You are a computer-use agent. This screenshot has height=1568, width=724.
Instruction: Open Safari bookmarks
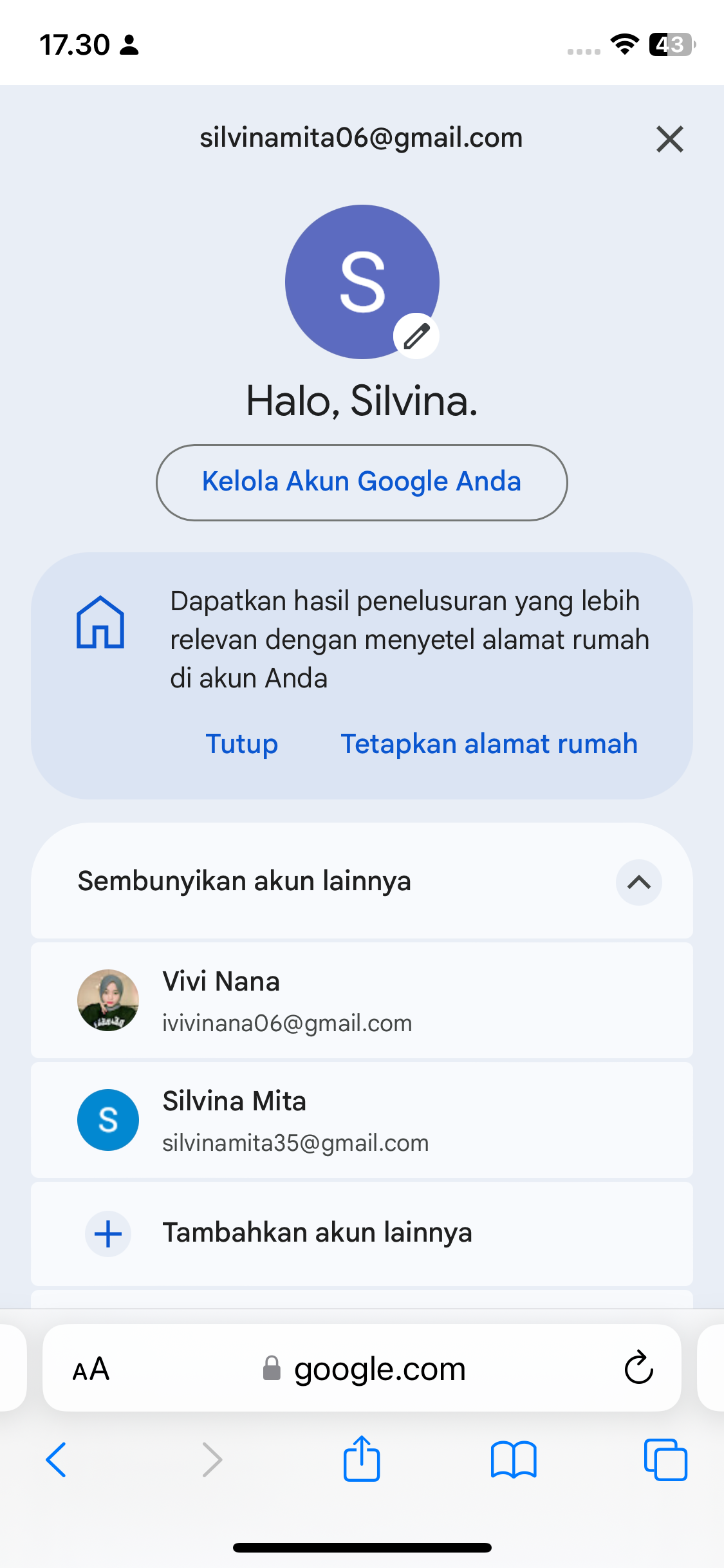pos(513,1459)
